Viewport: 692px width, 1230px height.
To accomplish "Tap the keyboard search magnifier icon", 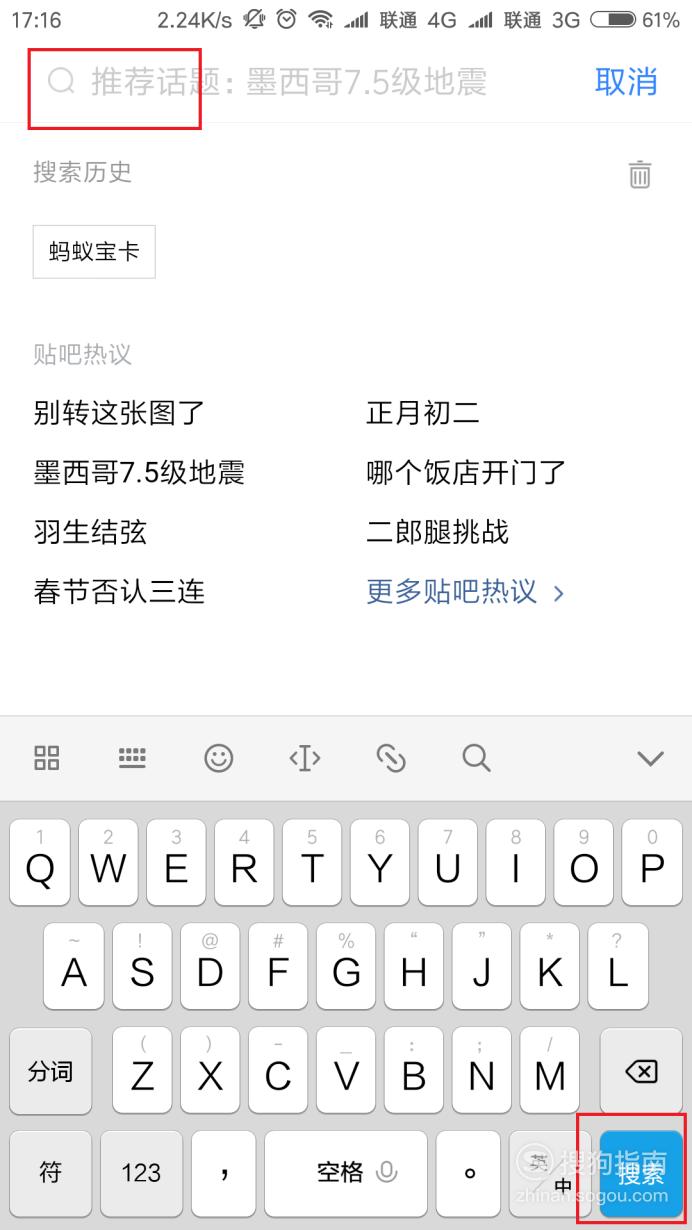I will (477, 758).
